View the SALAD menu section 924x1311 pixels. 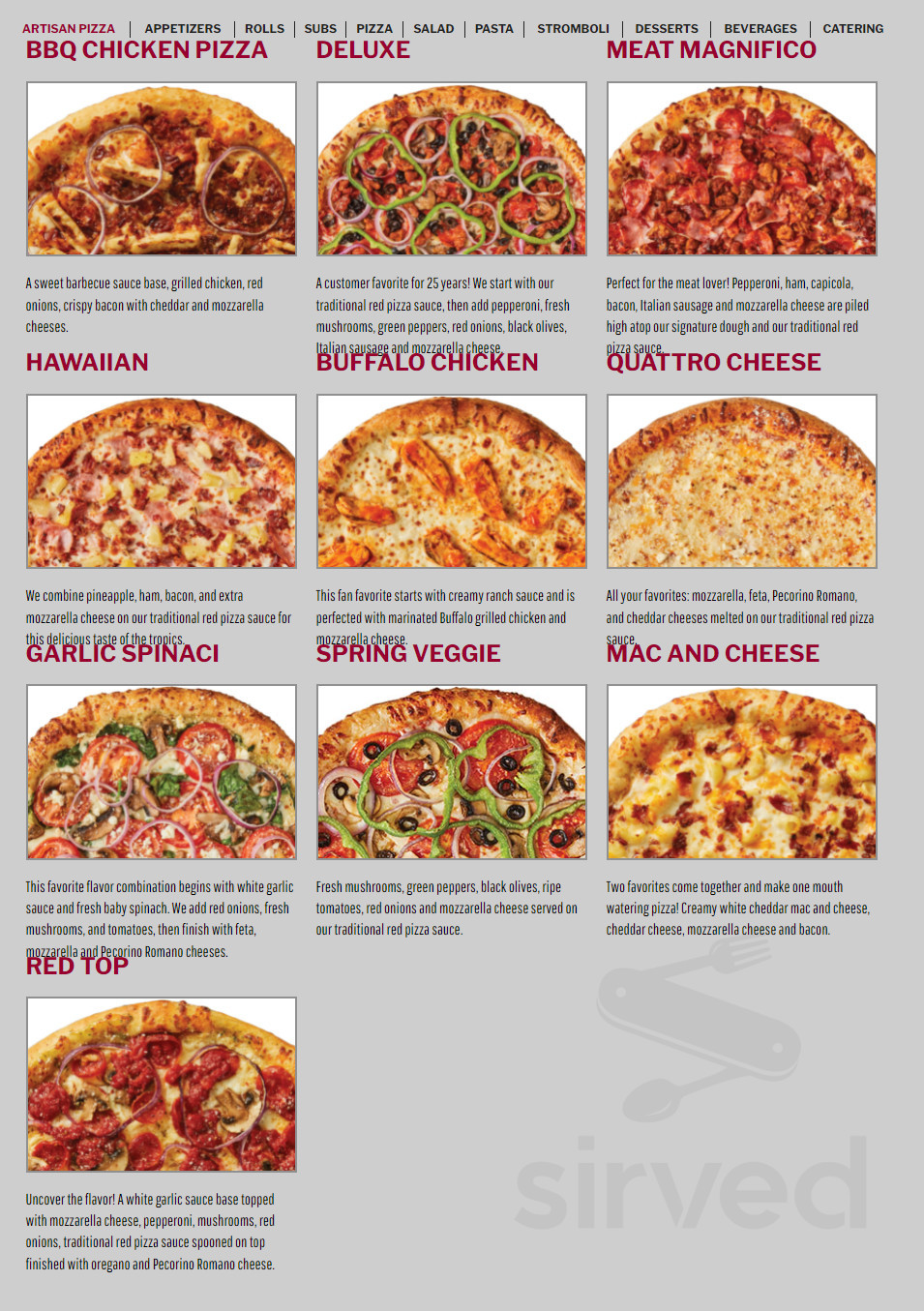432,28
